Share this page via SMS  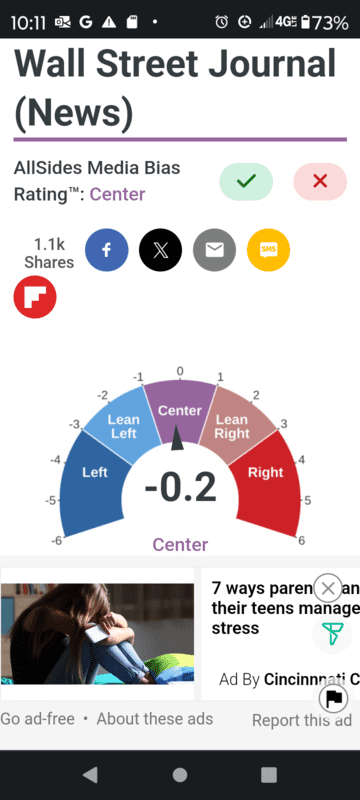click(x=269, y=250)
